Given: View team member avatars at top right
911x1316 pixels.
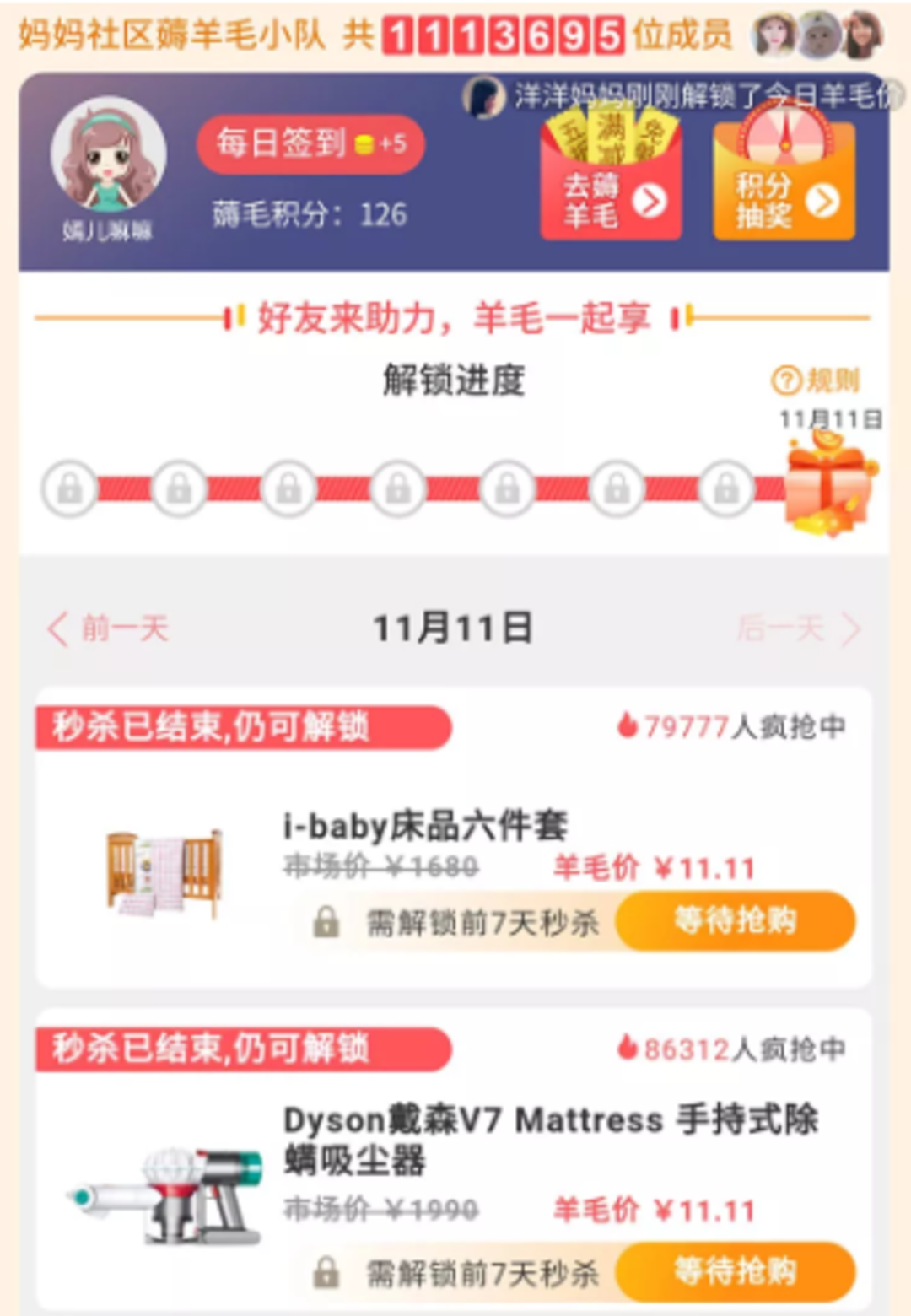Looking at the screenshot, I should tap(817, 35).
